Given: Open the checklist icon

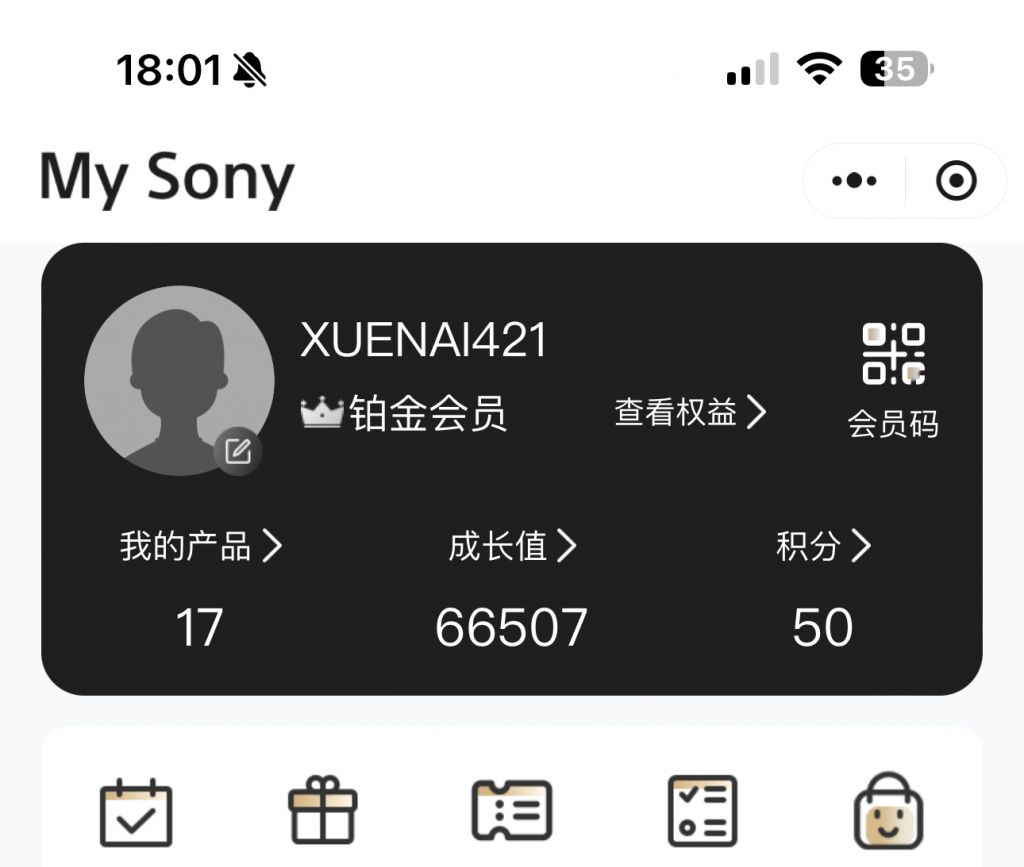Looking at the screenshot, I should [701, 811].
